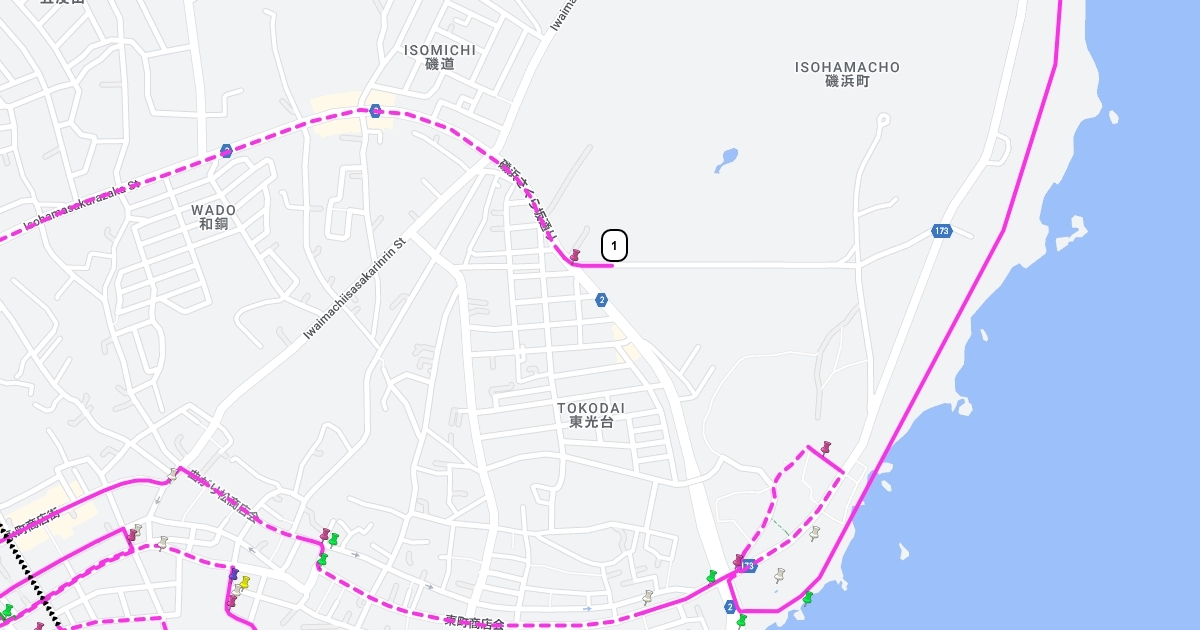Viewport: 1200px width, 630px height.
Task: Open the pink pushpin beside marker 1
Action: (x=575, y=257)
